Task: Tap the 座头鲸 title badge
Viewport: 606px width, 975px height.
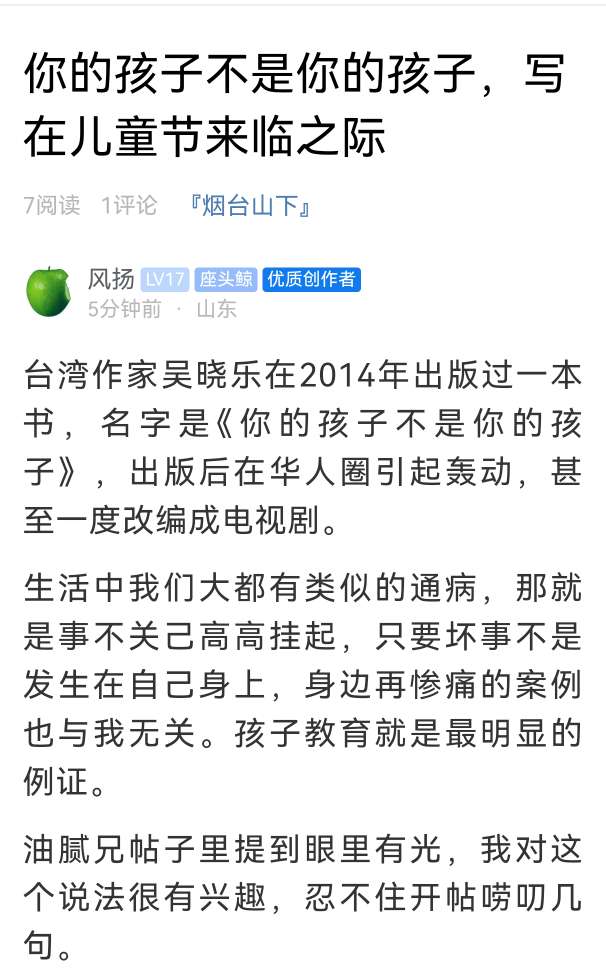Action: [x=225, y=280]
